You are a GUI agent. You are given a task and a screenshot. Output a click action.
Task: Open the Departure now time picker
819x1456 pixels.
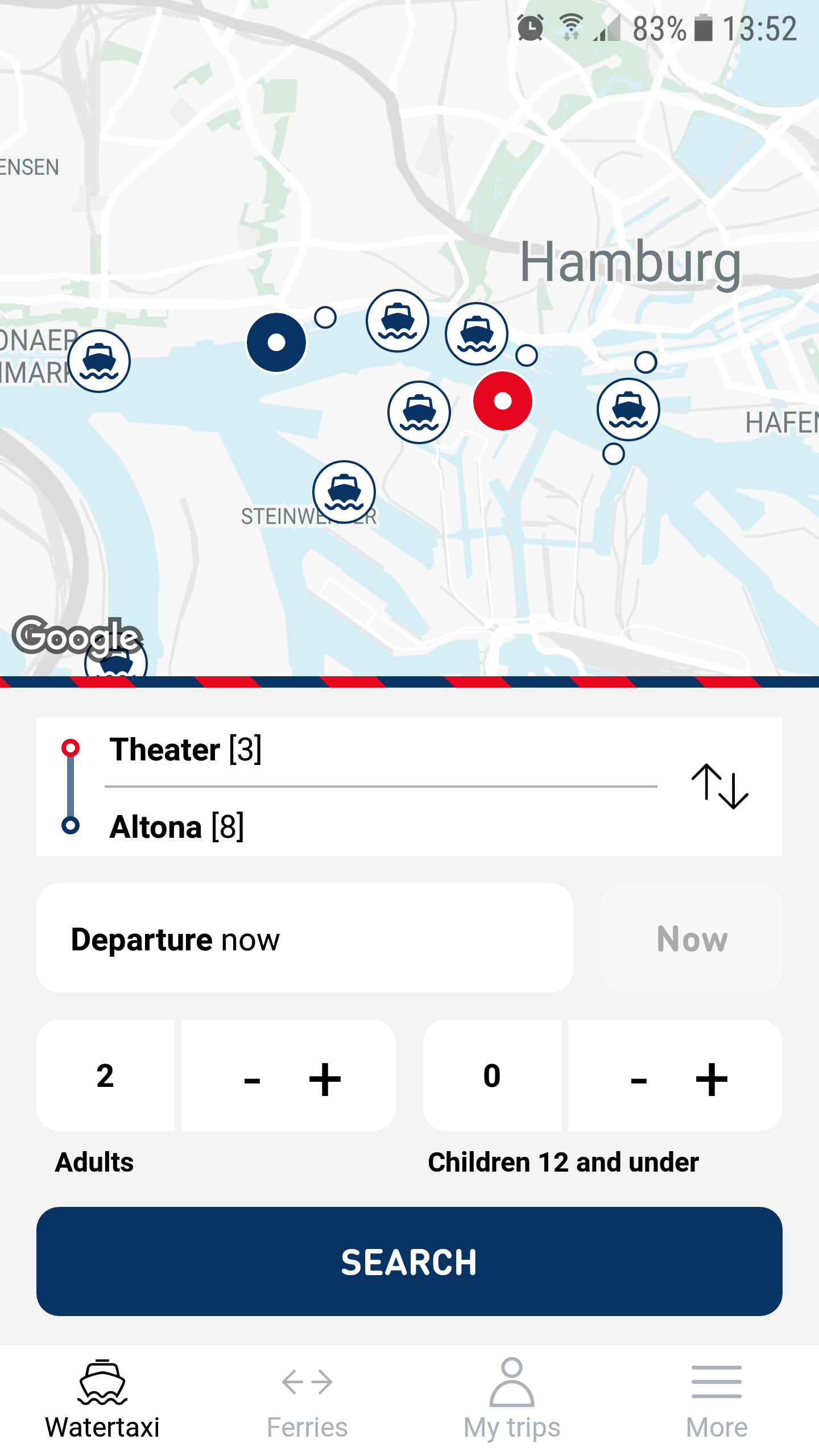(x=304, y=938)
